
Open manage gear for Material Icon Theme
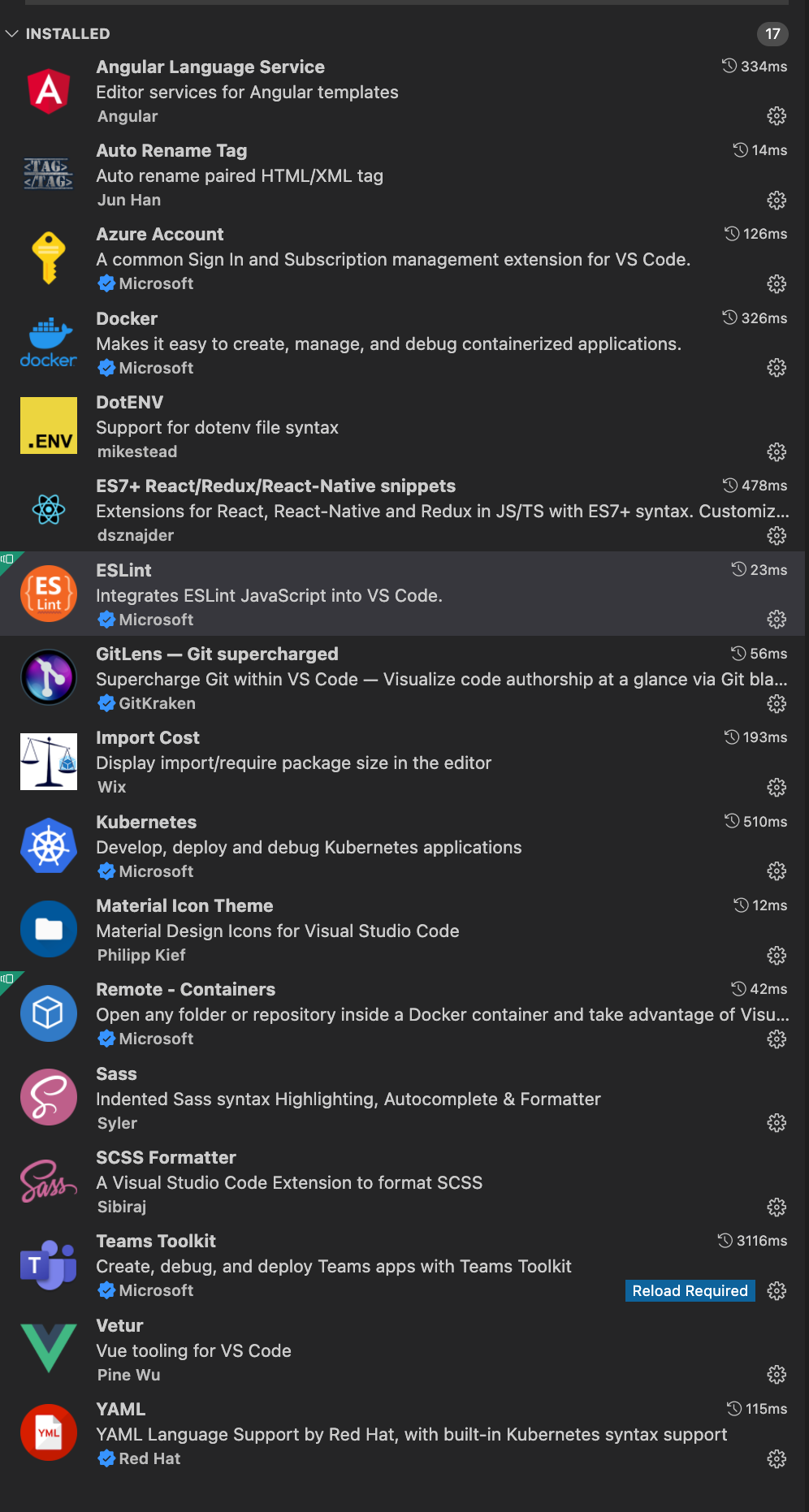[x=777, y=955]
